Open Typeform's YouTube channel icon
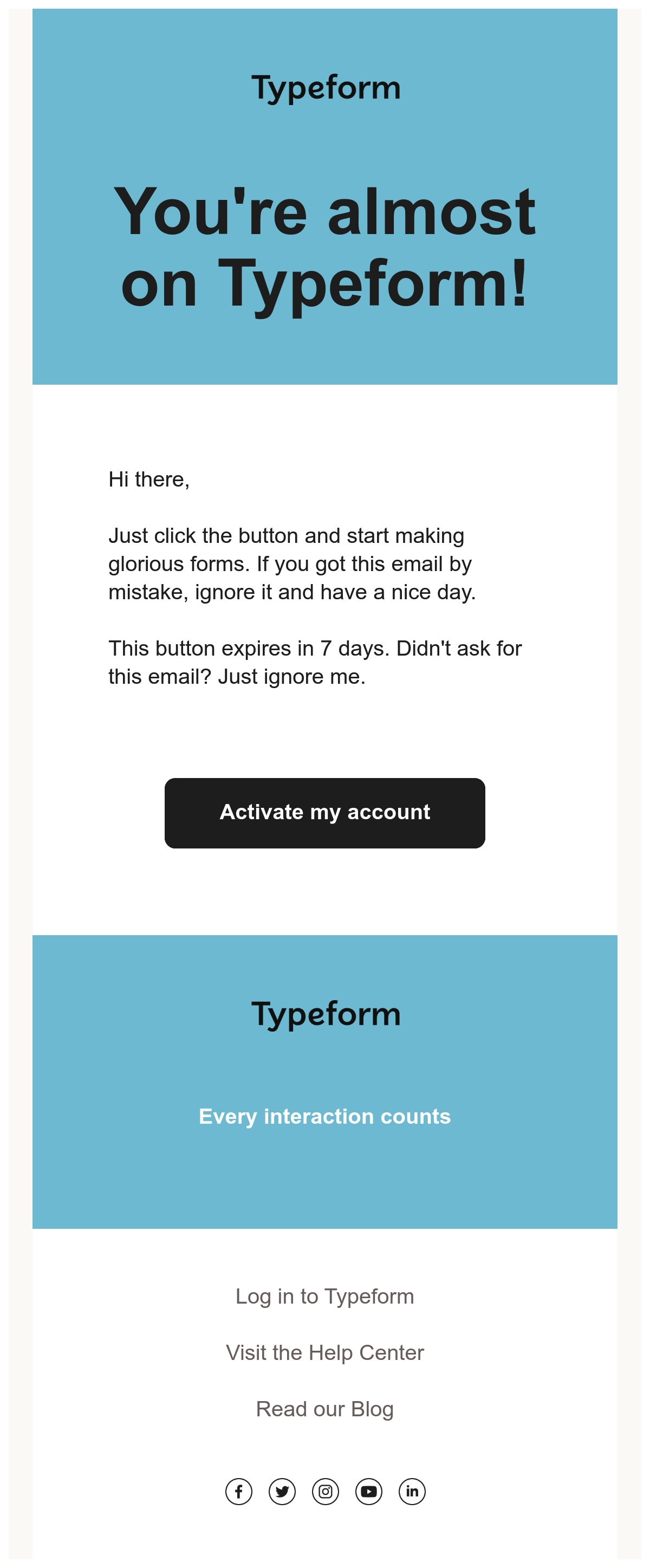This screenshot has width=650, height=1568. 368,1491
